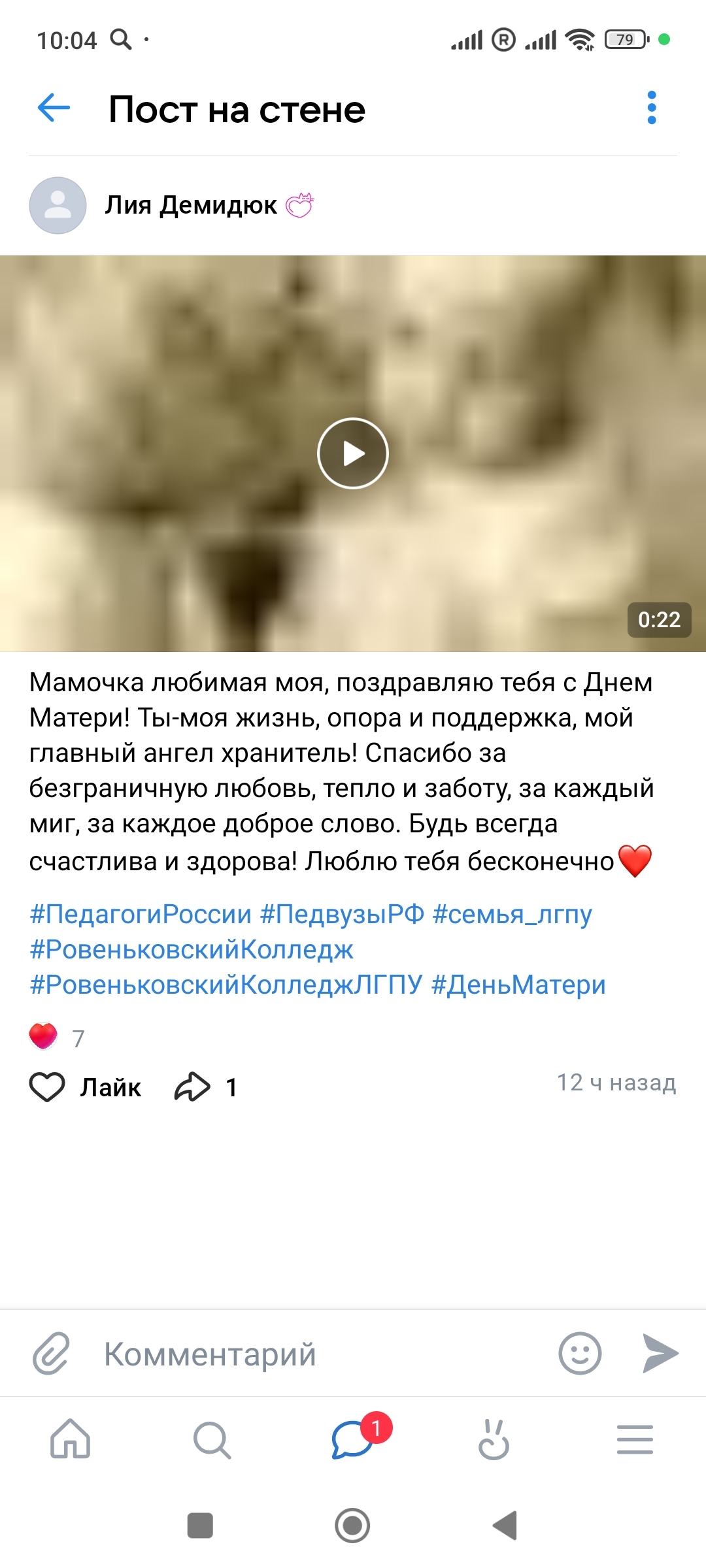Open the hamburger menu tab
This screenshot has width=706, height=1568.
635,1439
